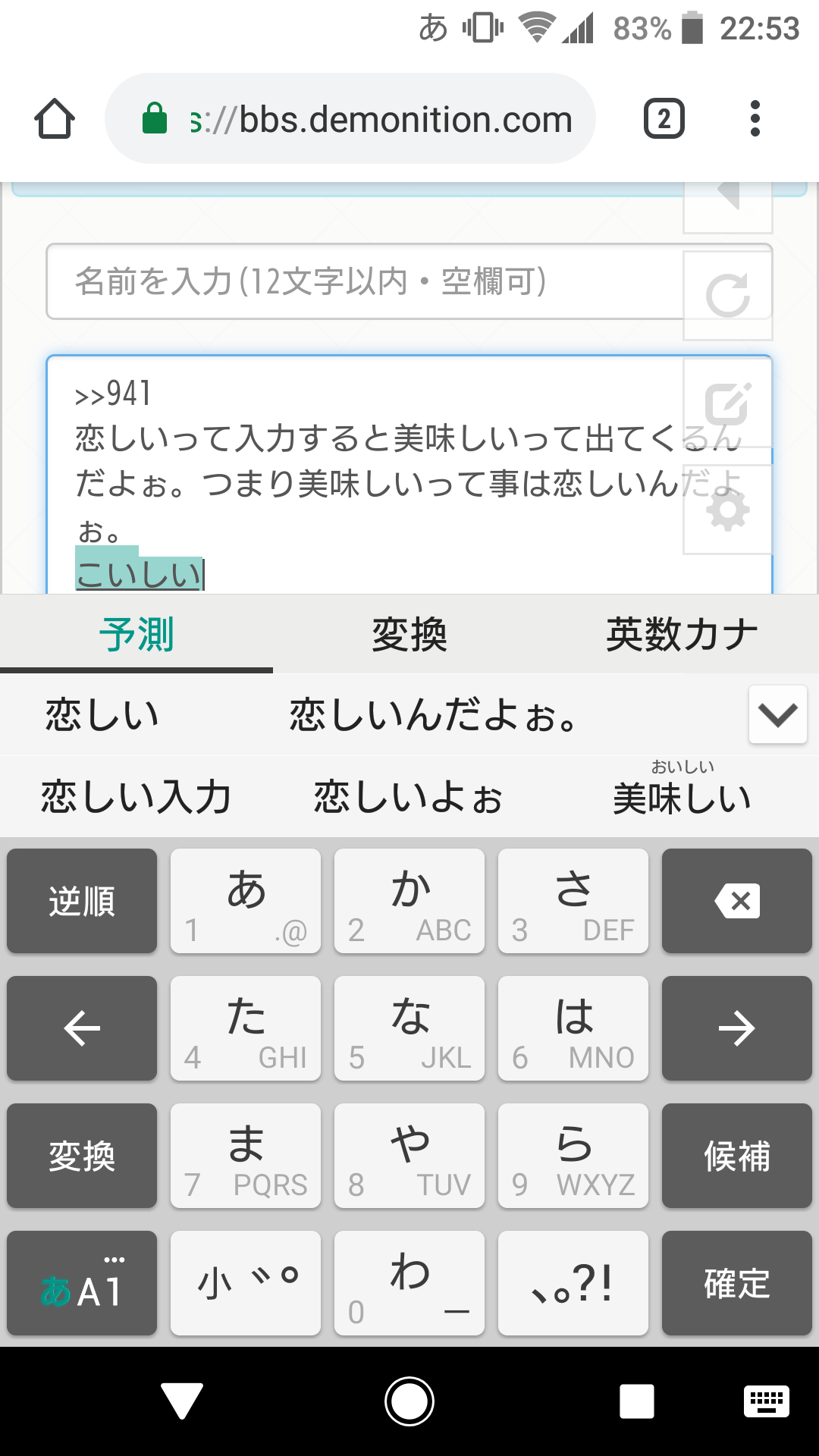Image resolution: width=819 pixels, height=1456 pixels.
Task: Open the browser overflow menu
Action: click(x=755, y=119)
